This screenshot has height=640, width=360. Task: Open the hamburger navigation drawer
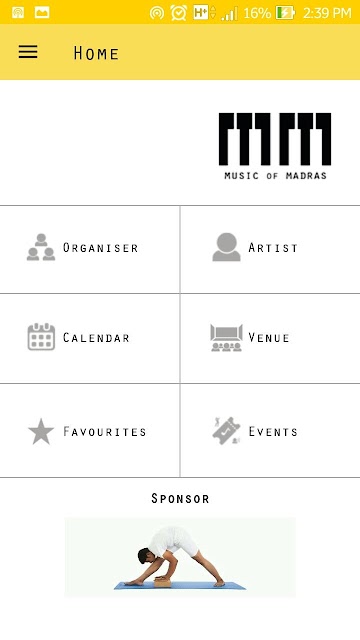28,52
